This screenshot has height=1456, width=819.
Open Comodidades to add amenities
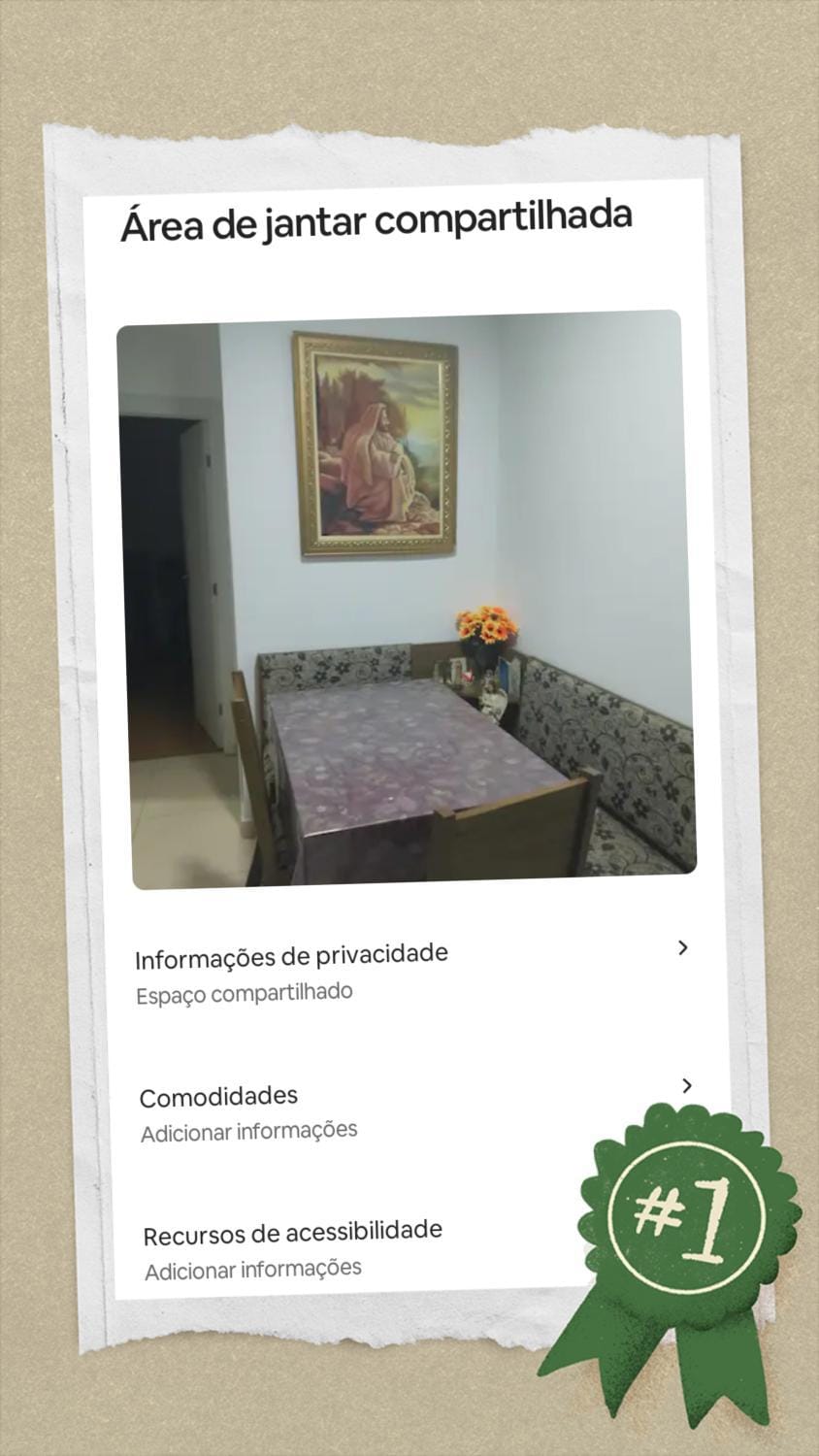(x=219, y=1097)
